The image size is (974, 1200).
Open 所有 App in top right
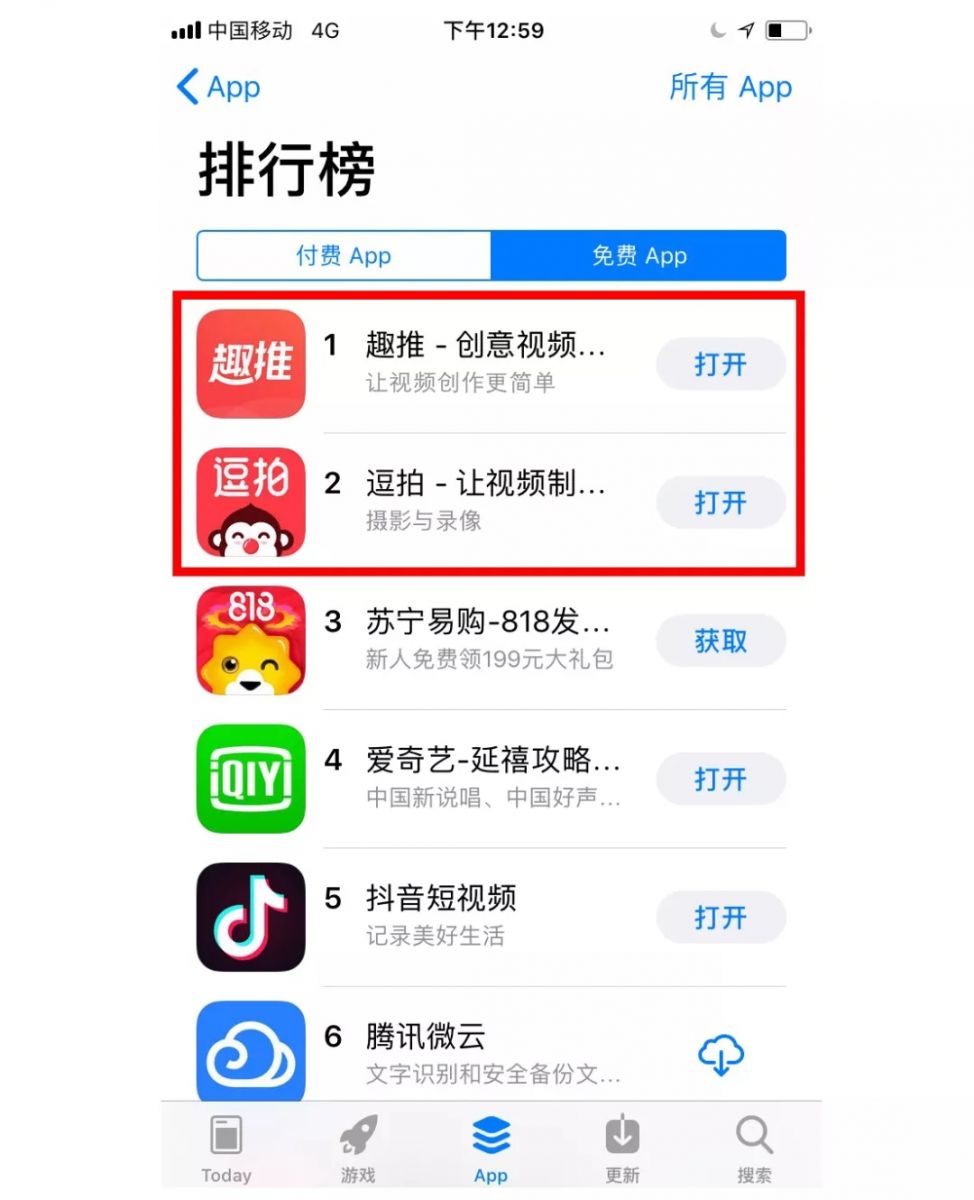731,88
